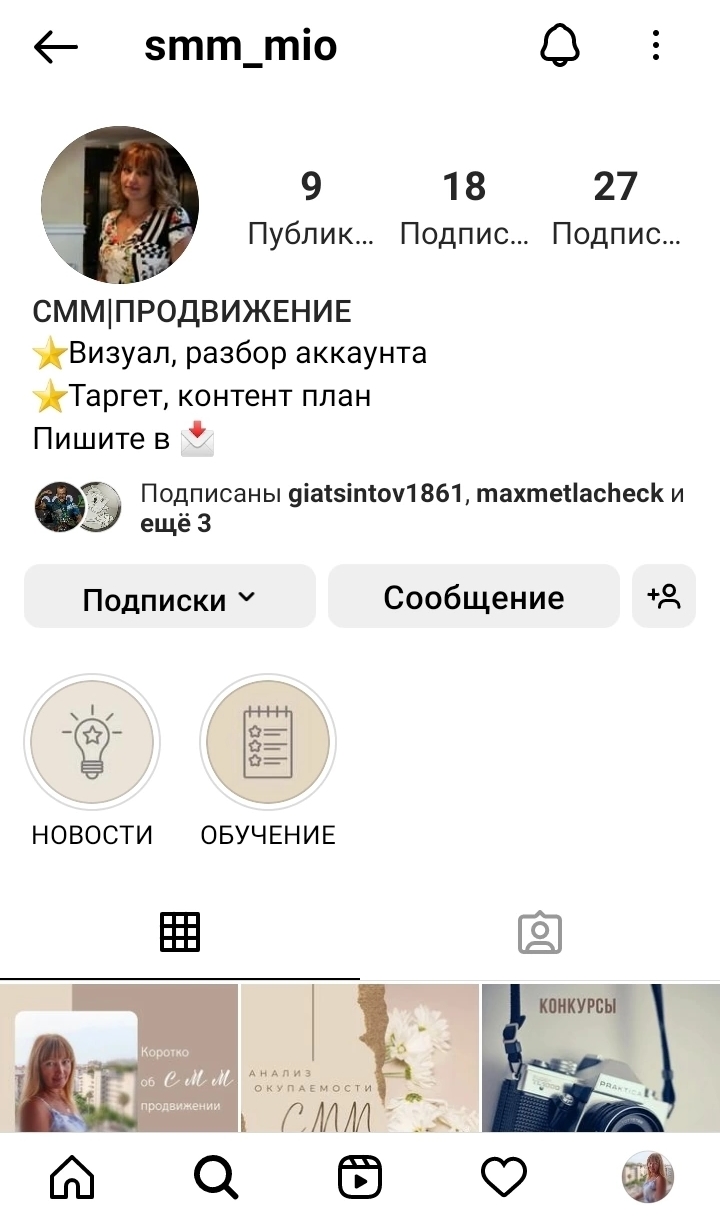Open suggested accounts with add-person icon
Image resolution: width=720 pixels, height=1221 pixels.
point(664,597)
